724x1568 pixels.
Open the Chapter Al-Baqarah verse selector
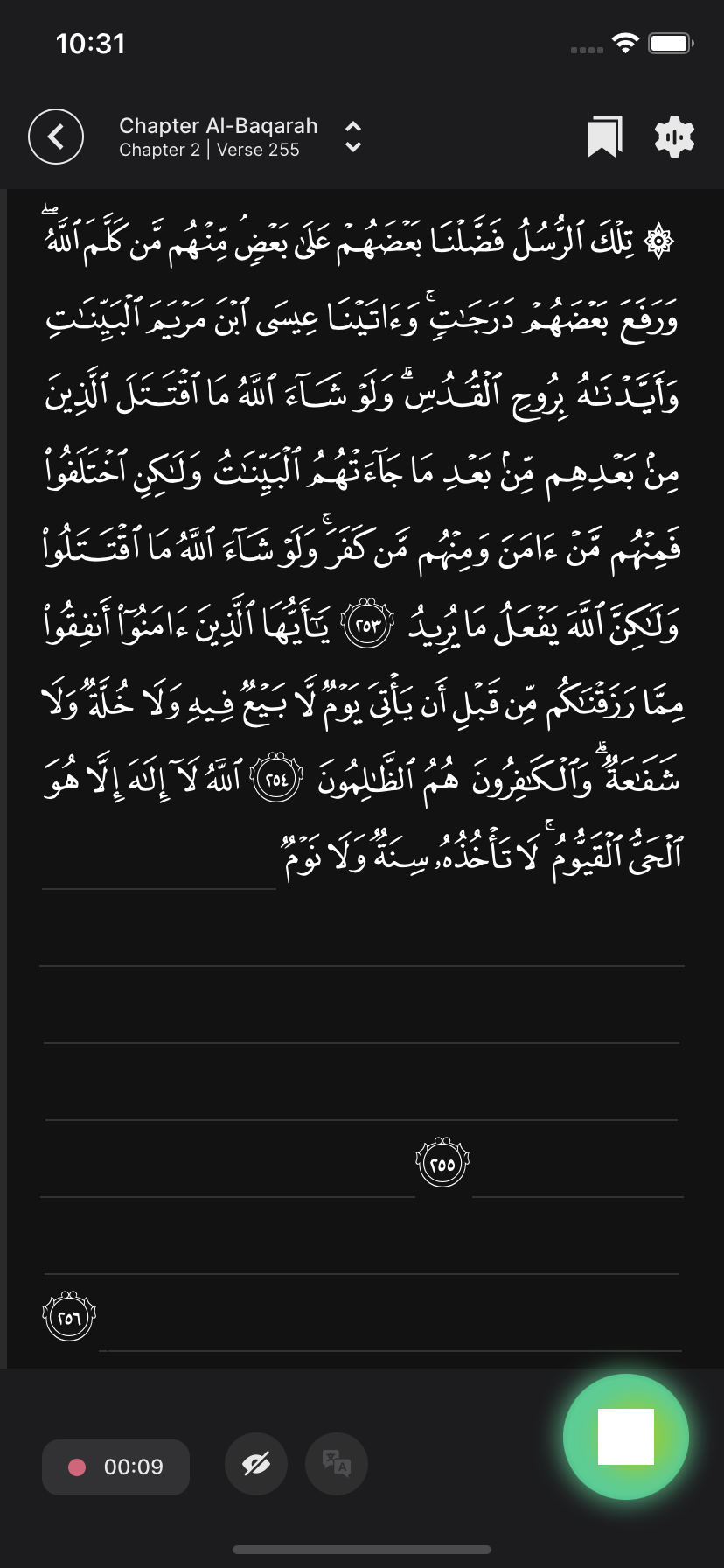tap(240, 137)
